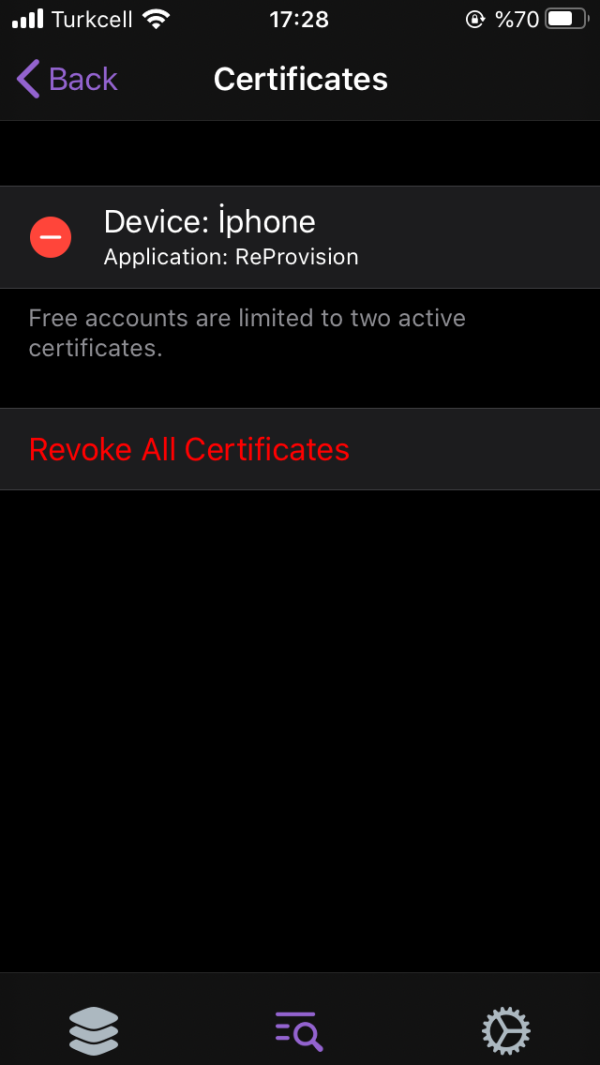The image size is (600, 1065).
Task: Switch to the stacked layers tab
Action: pyautogui.click(x=94, y=1029)
